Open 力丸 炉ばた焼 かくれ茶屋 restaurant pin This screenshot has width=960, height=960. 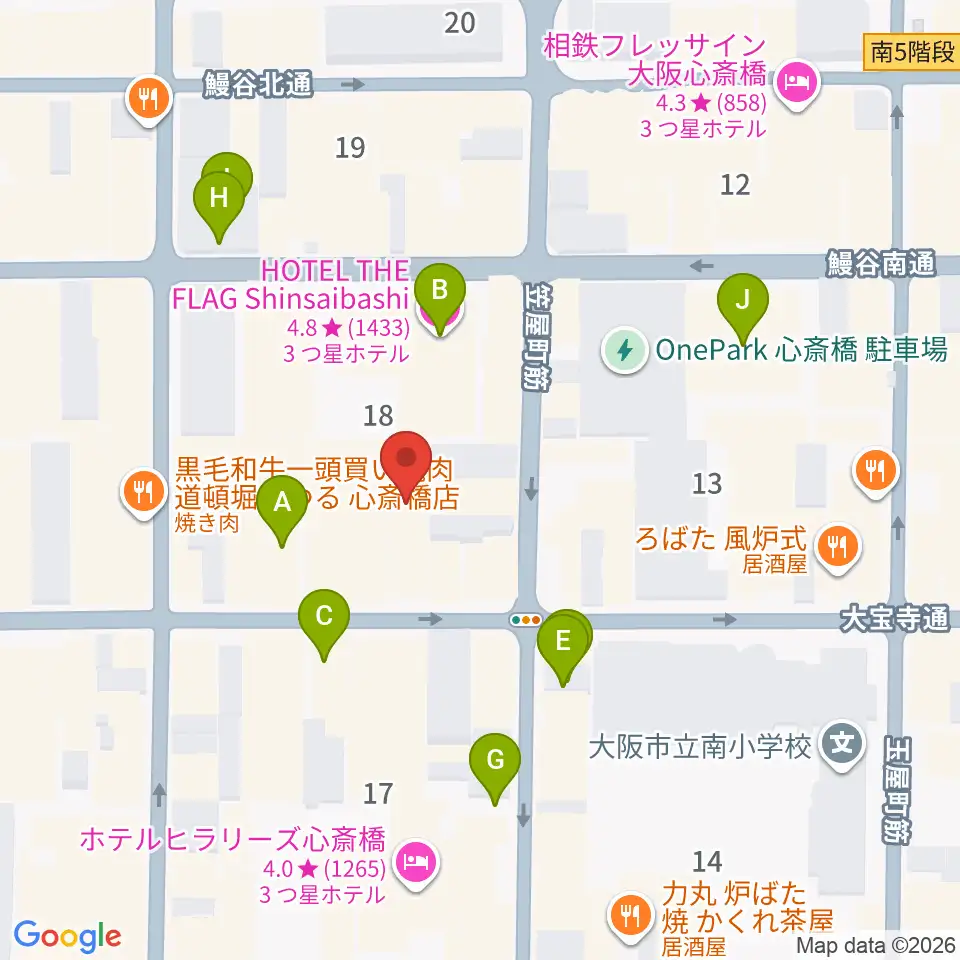coord(630,917)
